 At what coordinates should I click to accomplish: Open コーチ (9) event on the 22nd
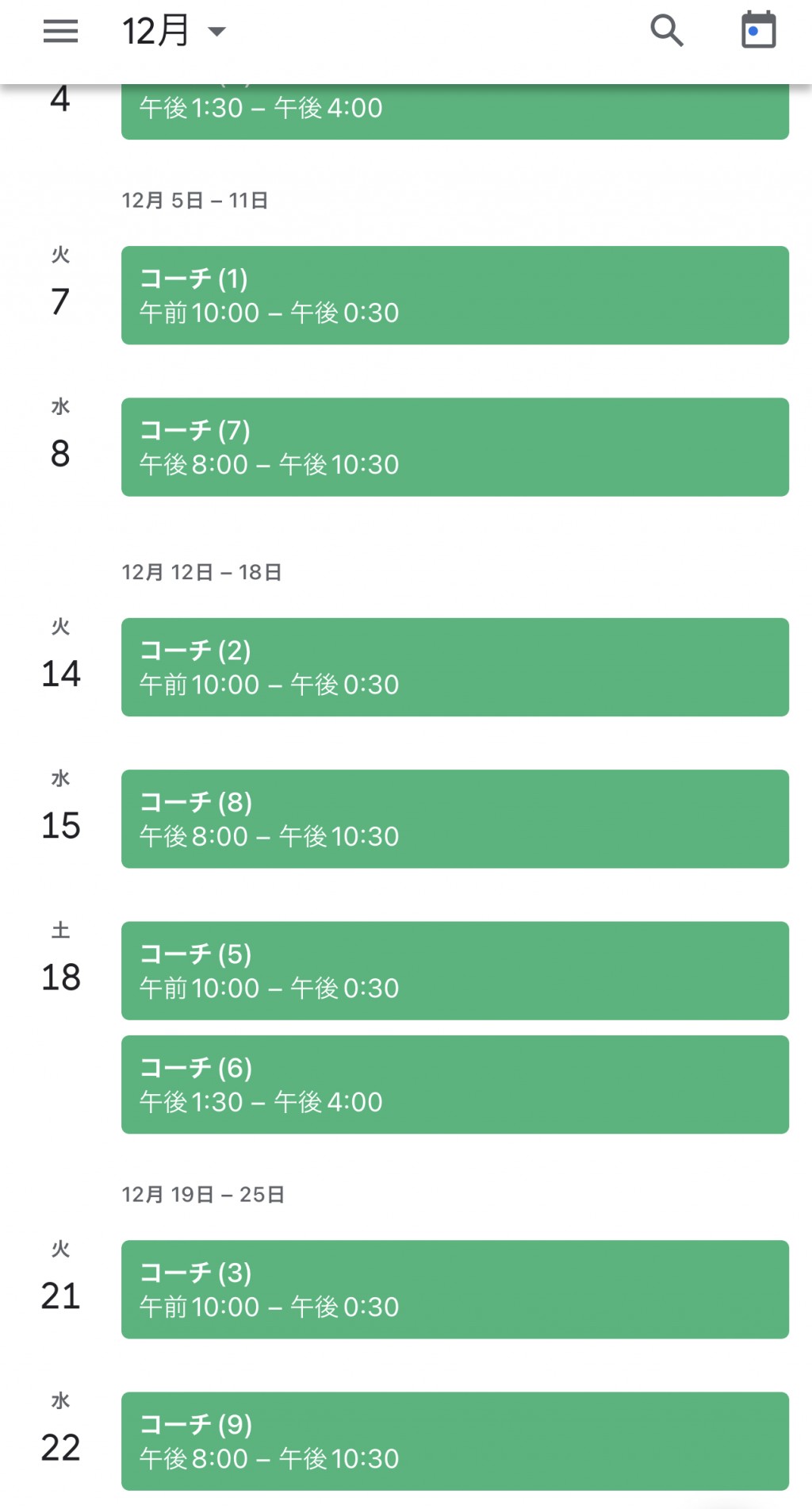[455, 1442]
